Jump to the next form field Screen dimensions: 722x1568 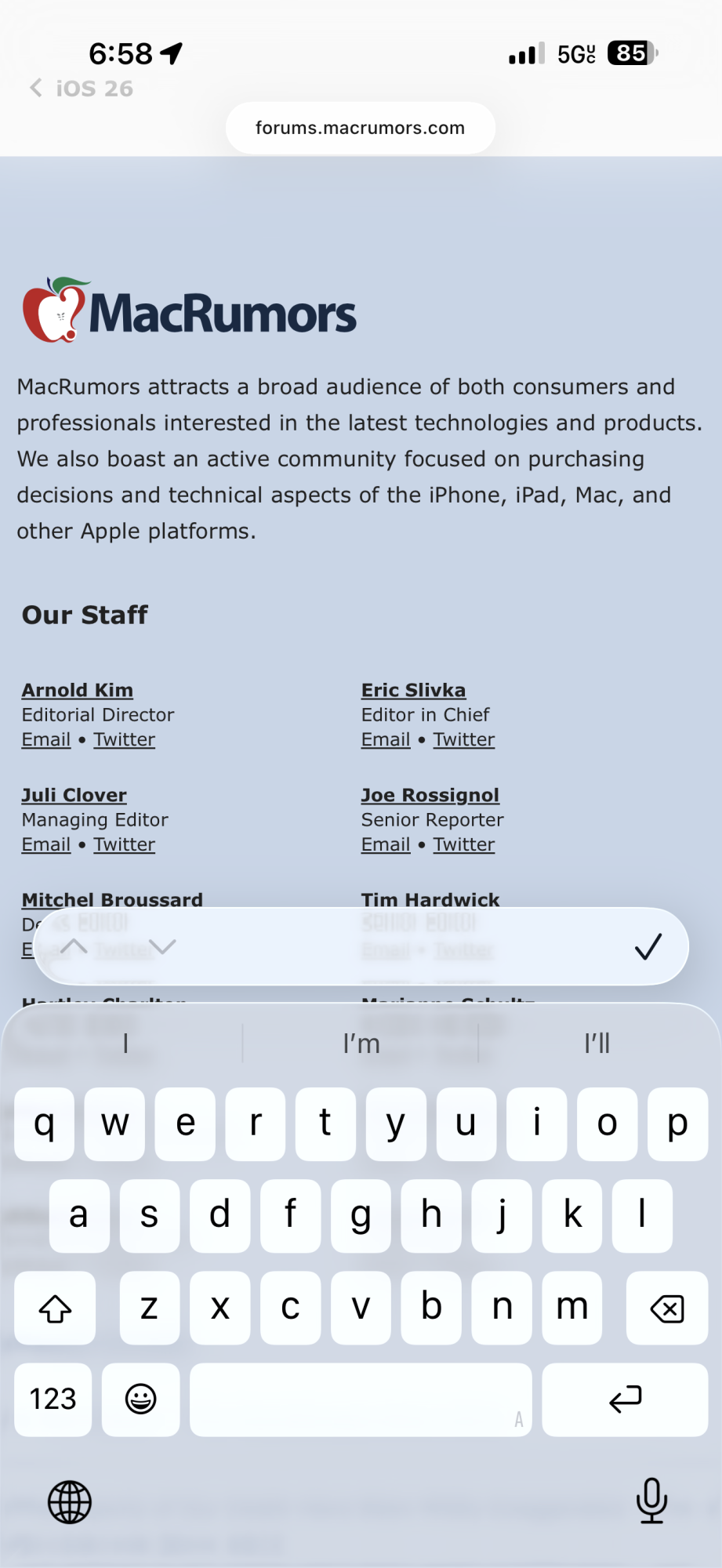click(162, 946)
